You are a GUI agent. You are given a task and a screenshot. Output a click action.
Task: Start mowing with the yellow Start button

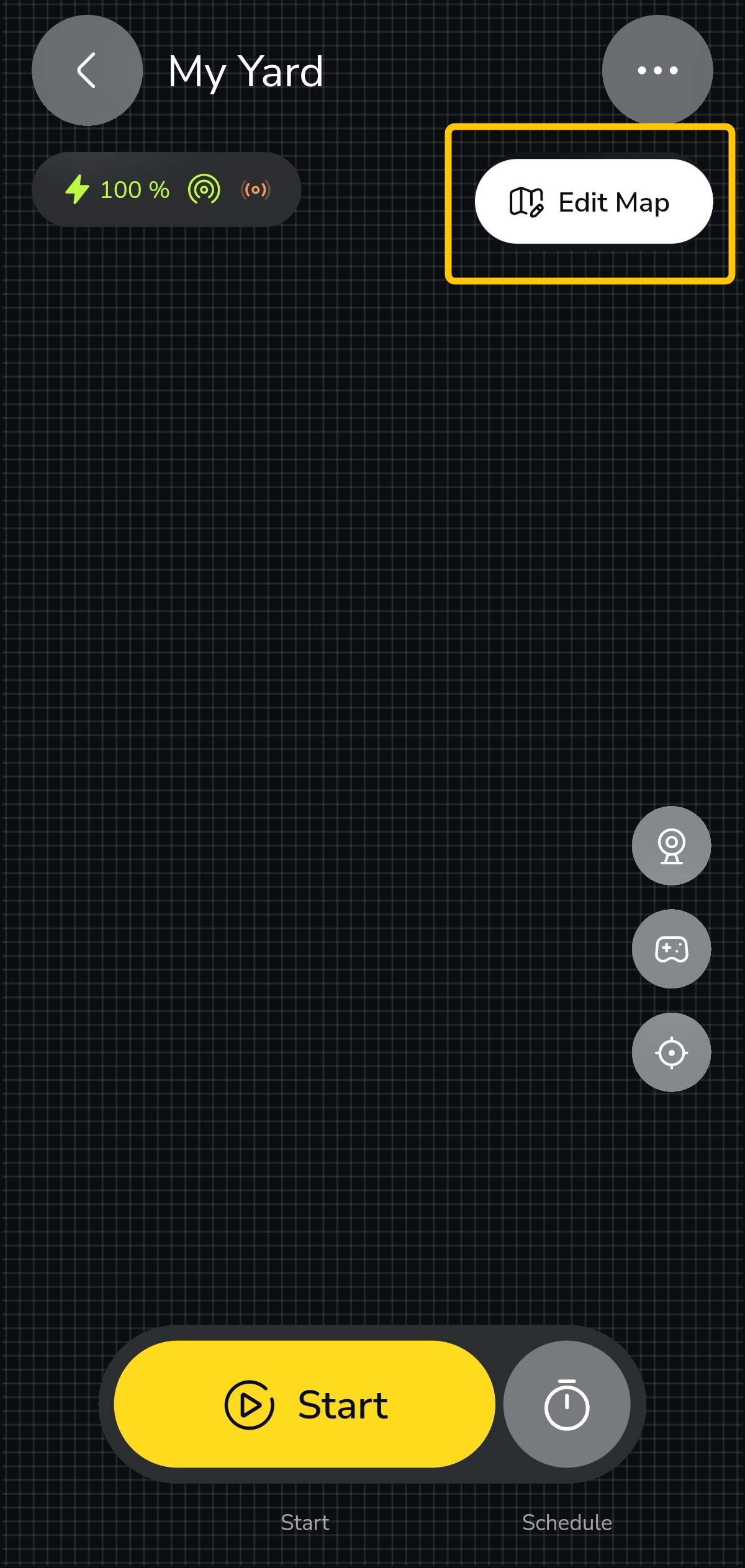pyautogui.click(x=304, y=1405)
